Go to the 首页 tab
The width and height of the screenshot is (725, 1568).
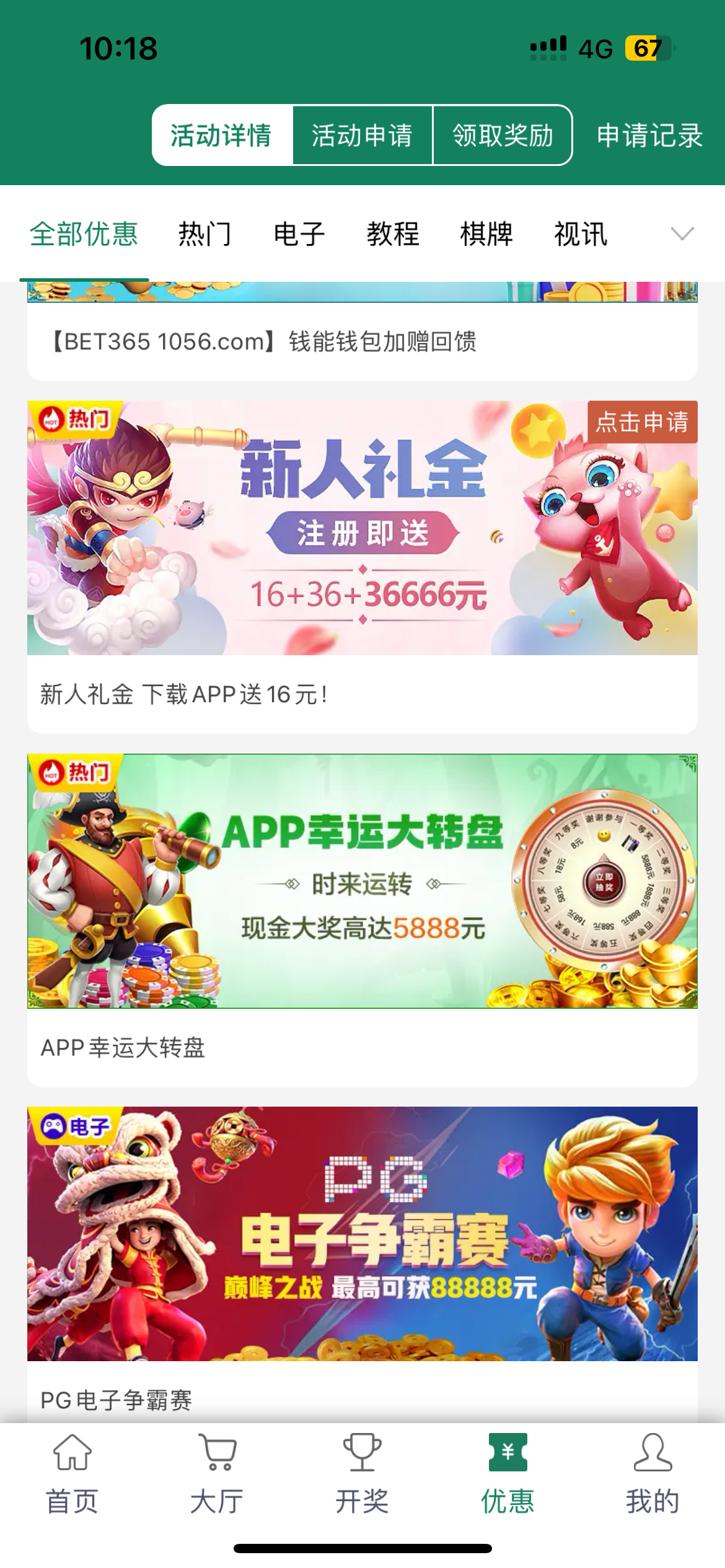tap(72, 1474)
